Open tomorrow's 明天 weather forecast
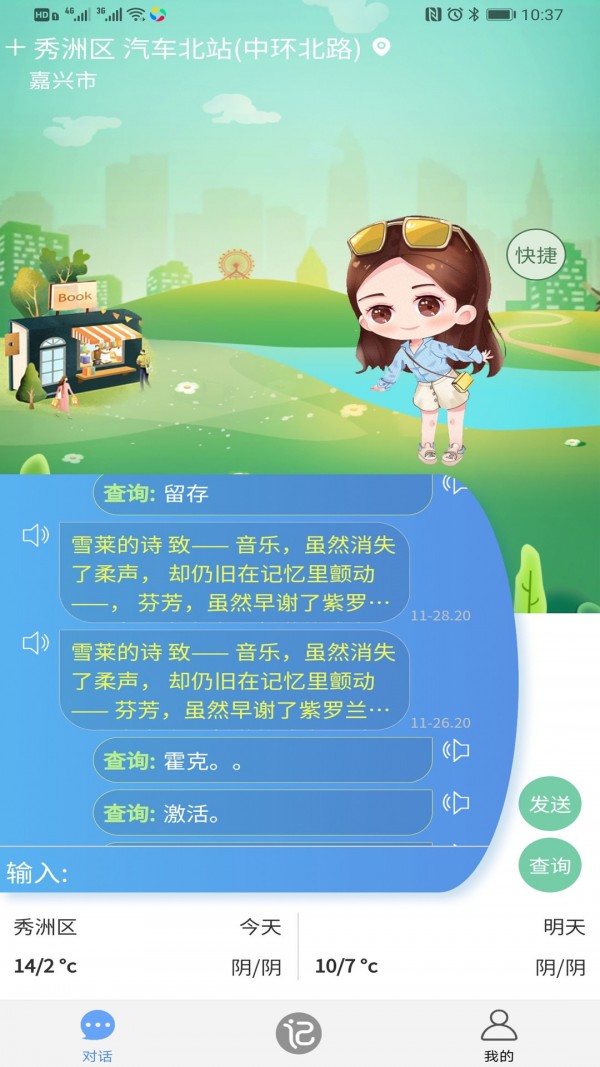The width and height of the screenshot is (600, 1067). (449, 946)
